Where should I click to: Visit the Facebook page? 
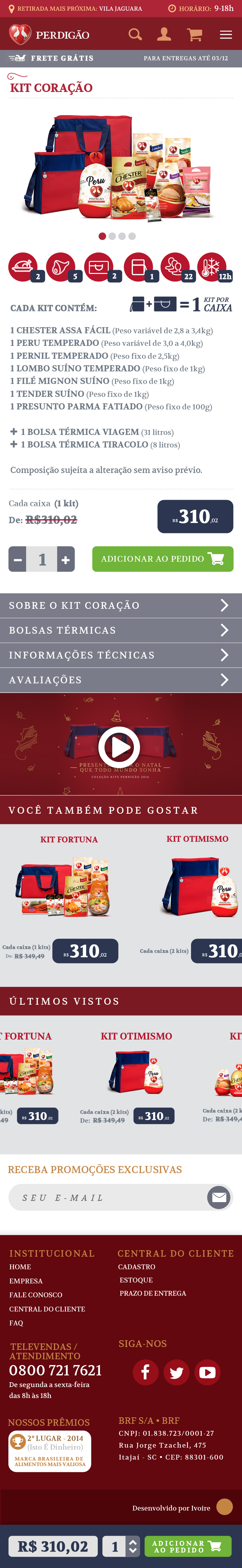[x=145, y=1372]
